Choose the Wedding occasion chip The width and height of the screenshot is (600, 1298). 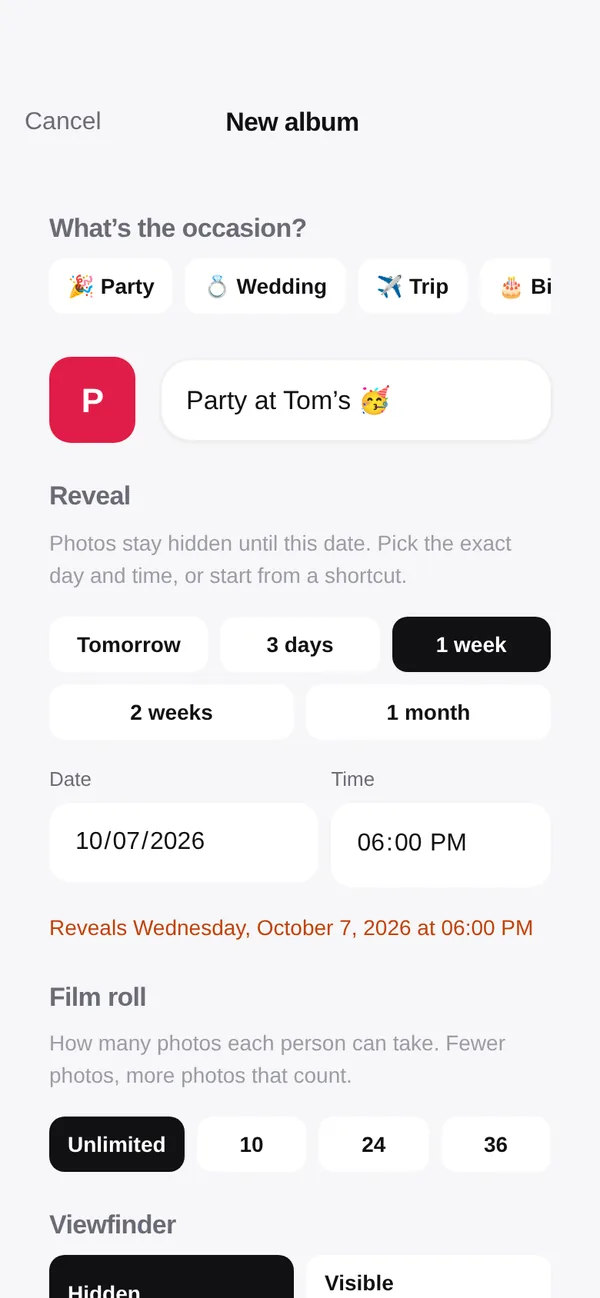coord(266,287)
